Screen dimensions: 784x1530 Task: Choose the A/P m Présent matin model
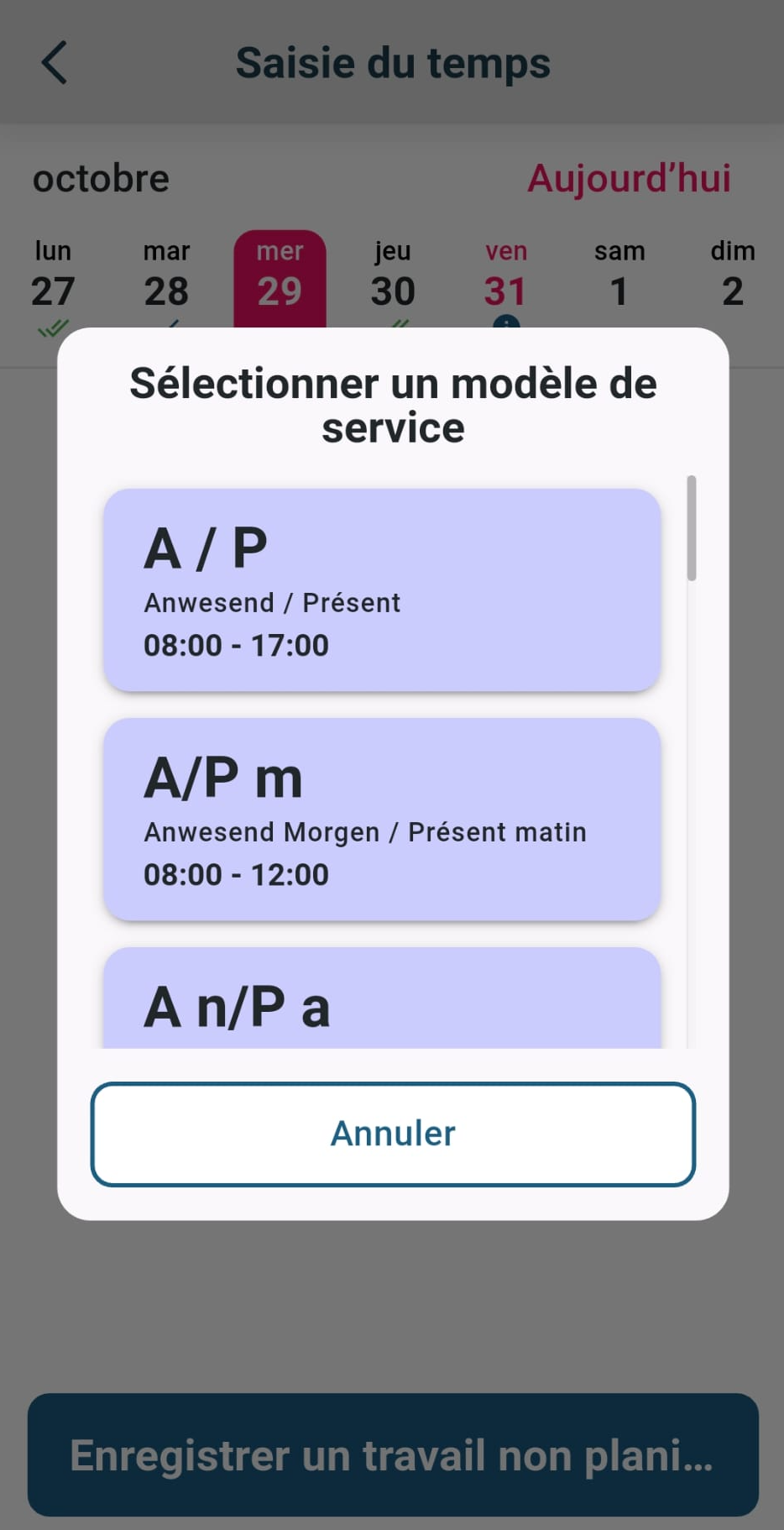point(382,819)
